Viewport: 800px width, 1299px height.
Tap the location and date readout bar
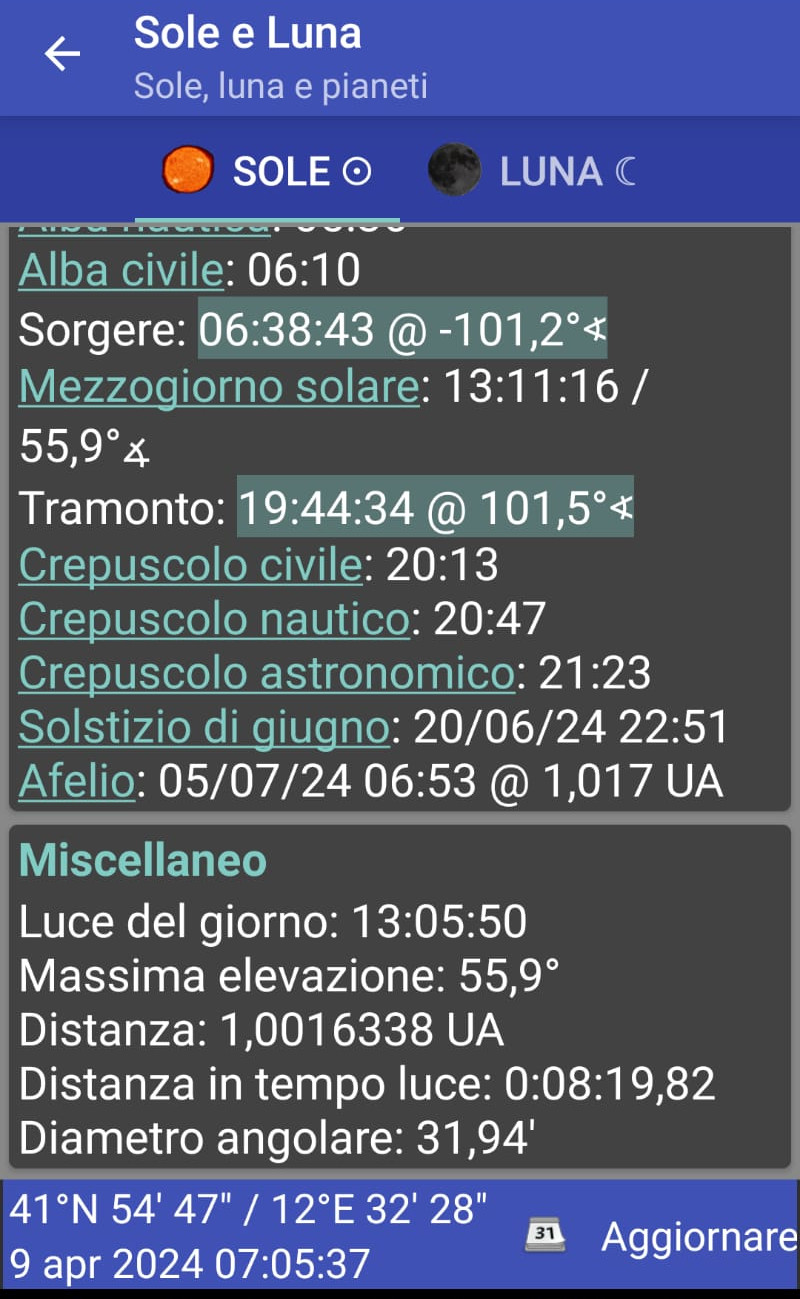pos(250,1237)
